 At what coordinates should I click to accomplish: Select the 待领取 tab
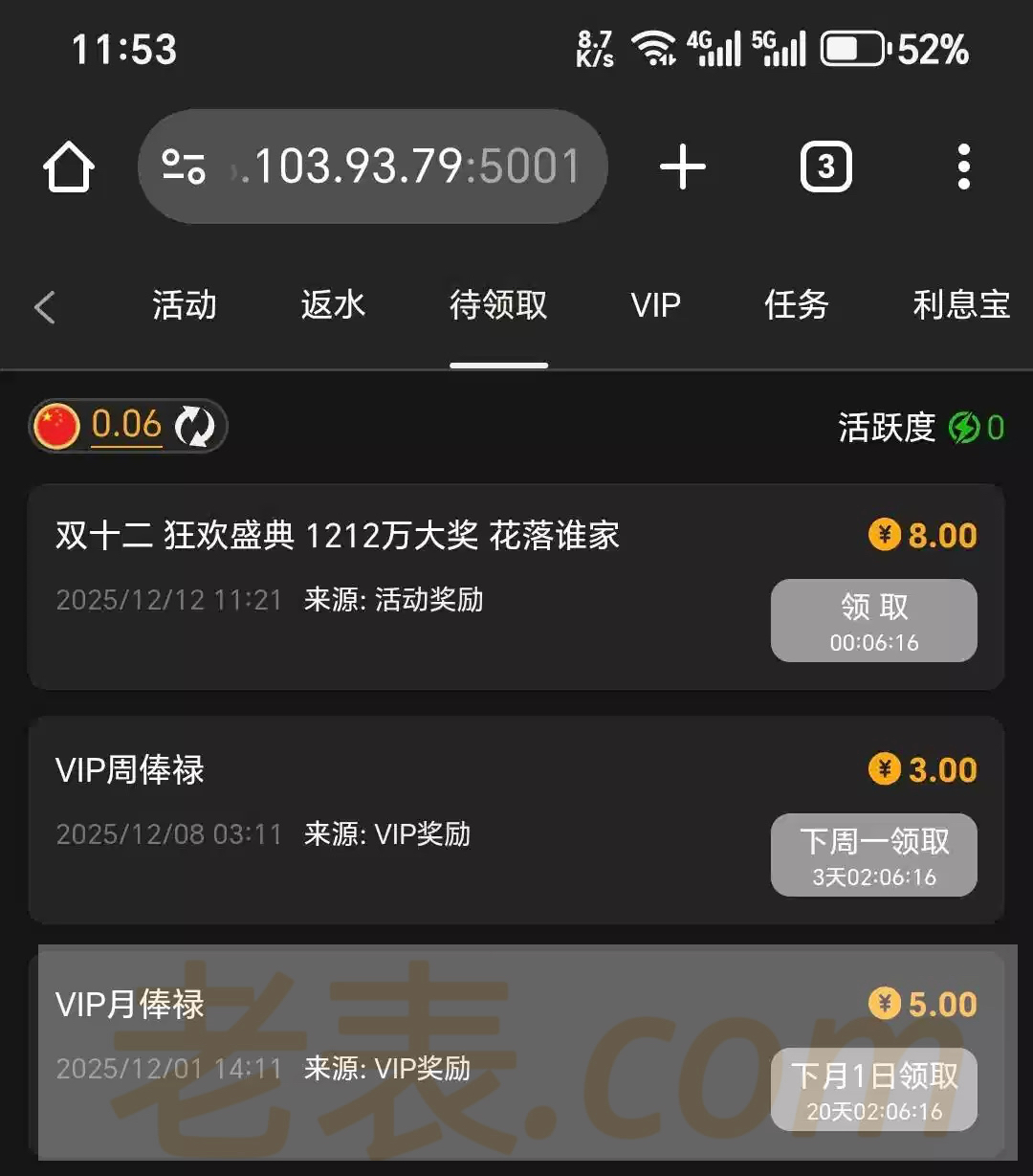click(x=498, y=305)
